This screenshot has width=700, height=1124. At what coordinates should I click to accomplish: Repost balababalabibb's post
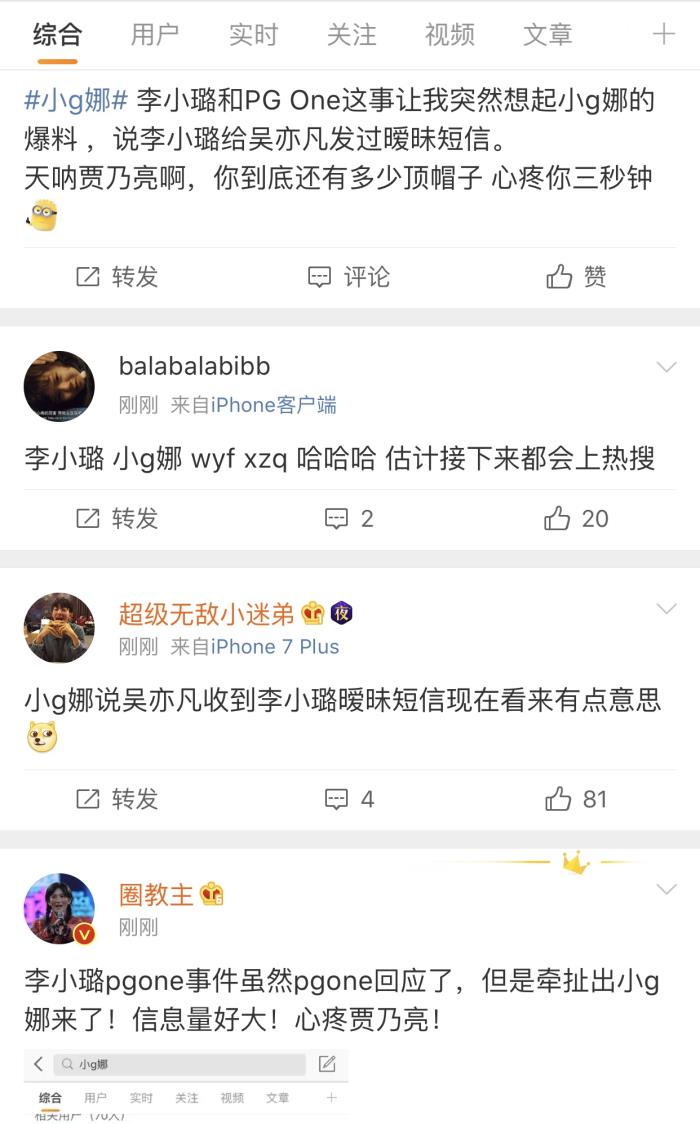pos(118,518)
